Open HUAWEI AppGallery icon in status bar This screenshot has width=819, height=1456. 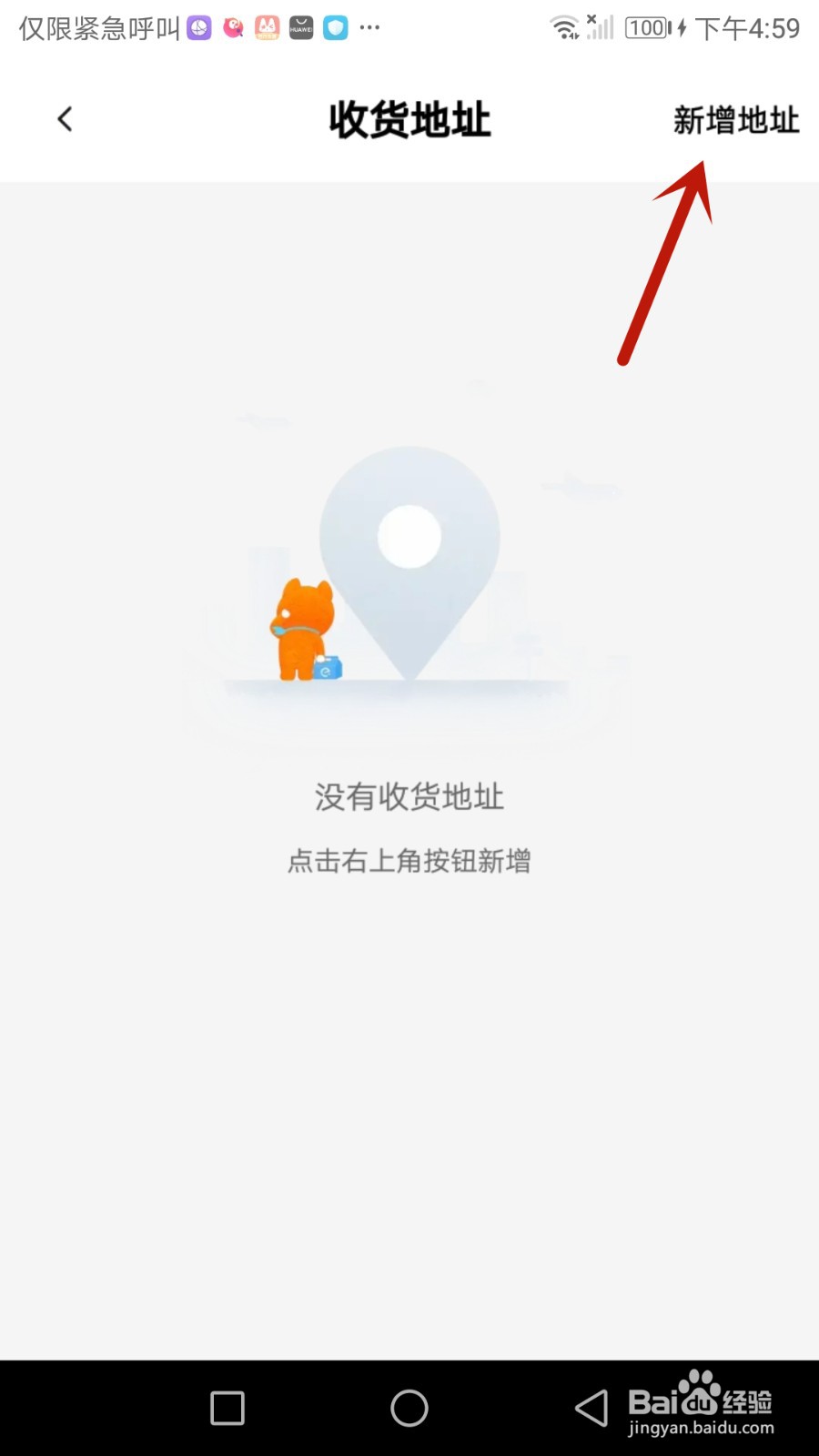(300, 27)
